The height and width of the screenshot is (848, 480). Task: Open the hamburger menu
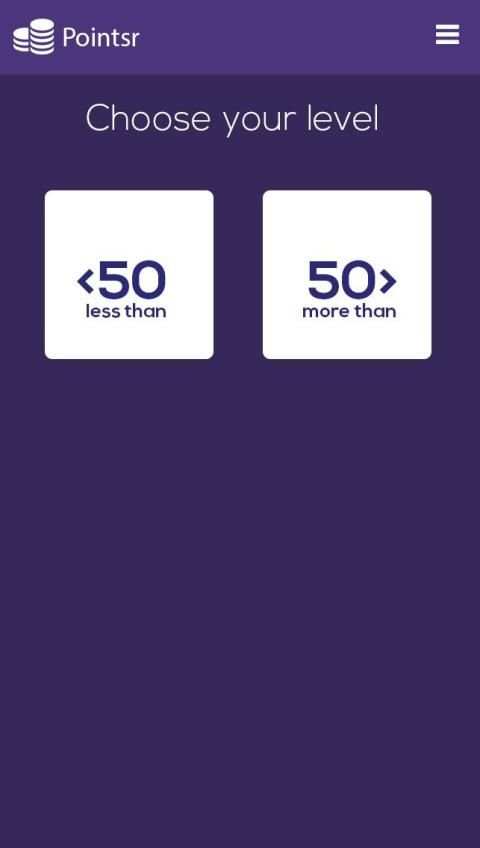click(x=448, y=35)
